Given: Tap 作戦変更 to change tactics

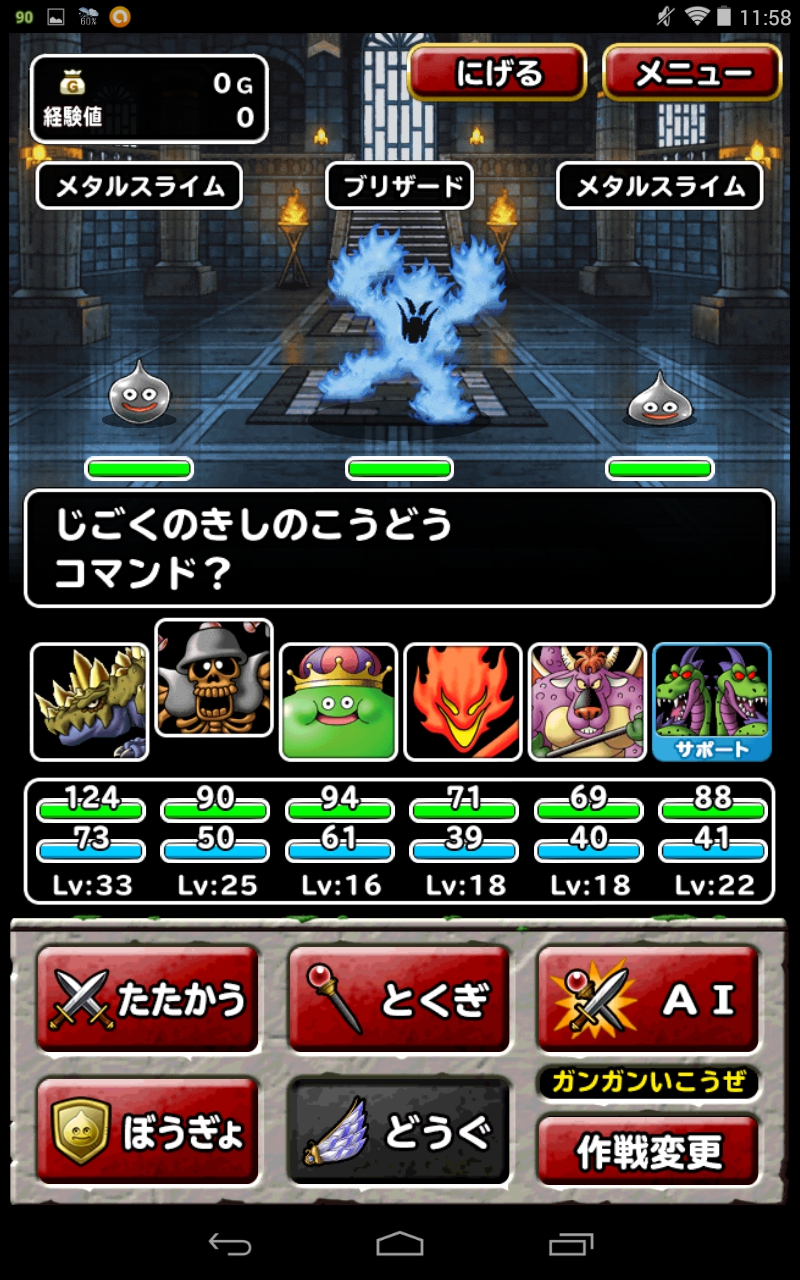Looking at the screenshot, I should point(648,1151).
